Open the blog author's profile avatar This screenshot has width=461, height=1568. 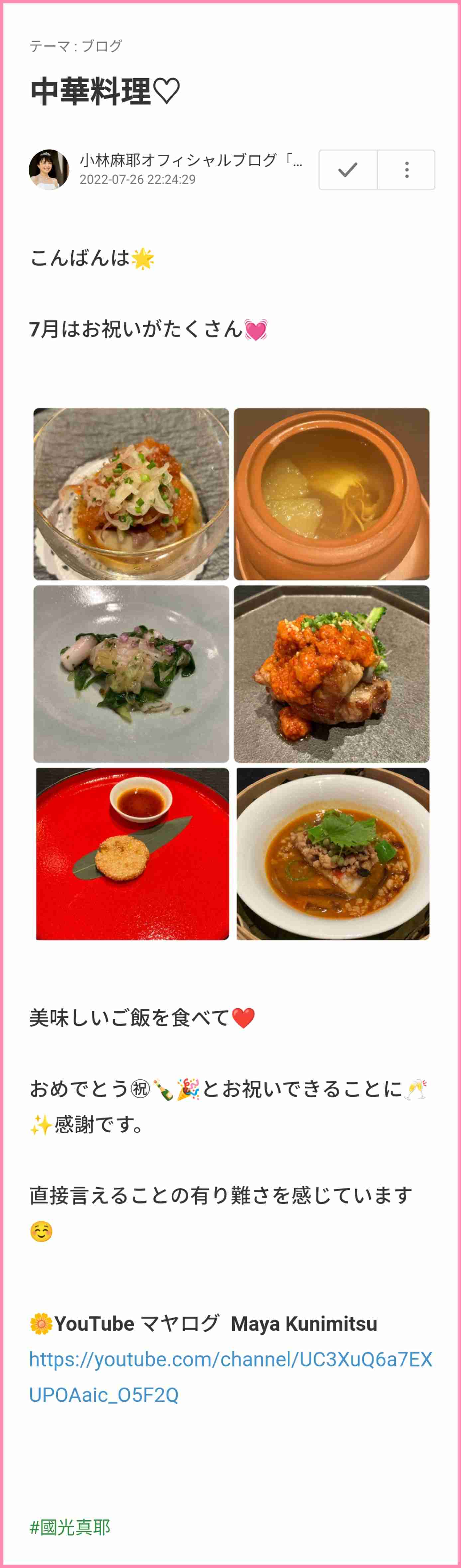click(49, 170)
